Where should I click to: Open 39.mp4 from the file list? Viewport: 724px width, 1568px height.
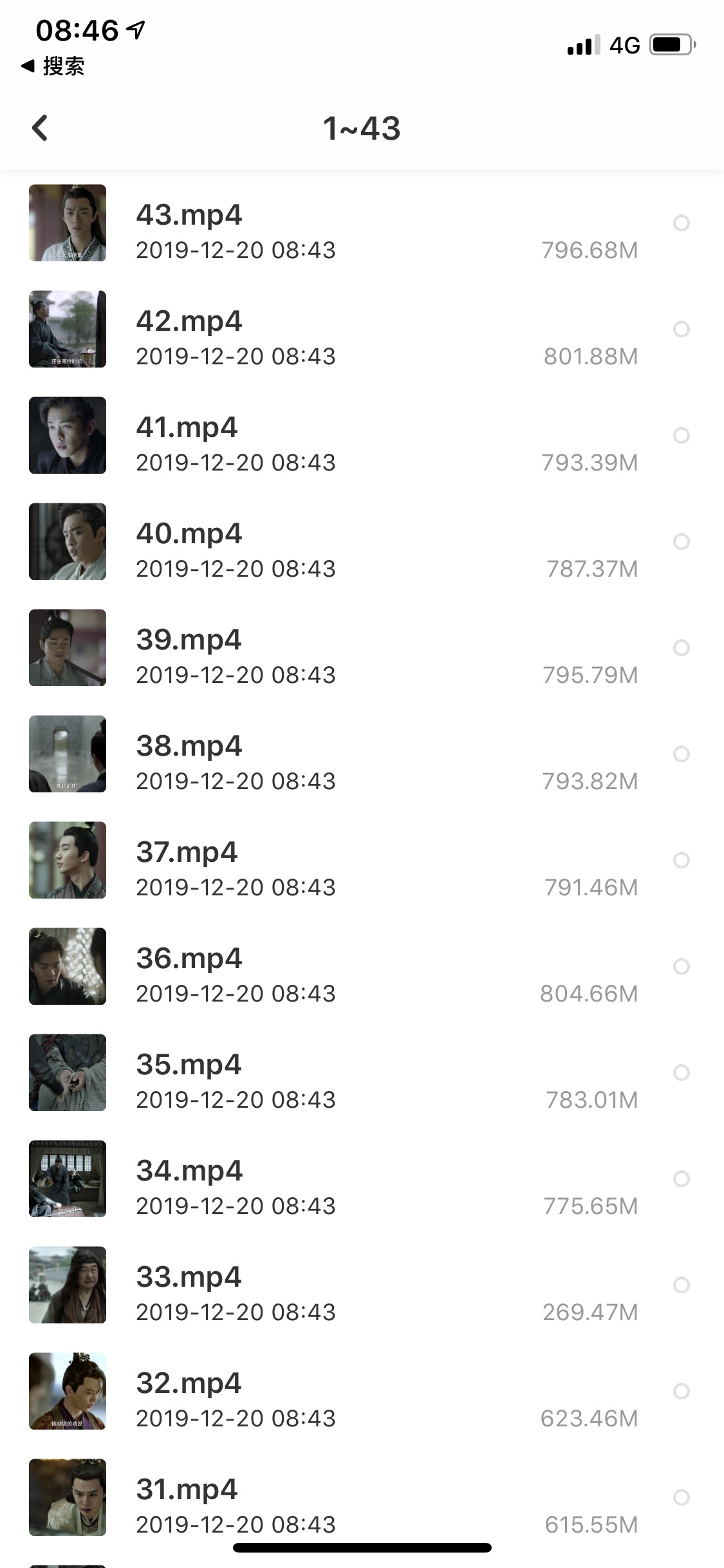(362, 648)
